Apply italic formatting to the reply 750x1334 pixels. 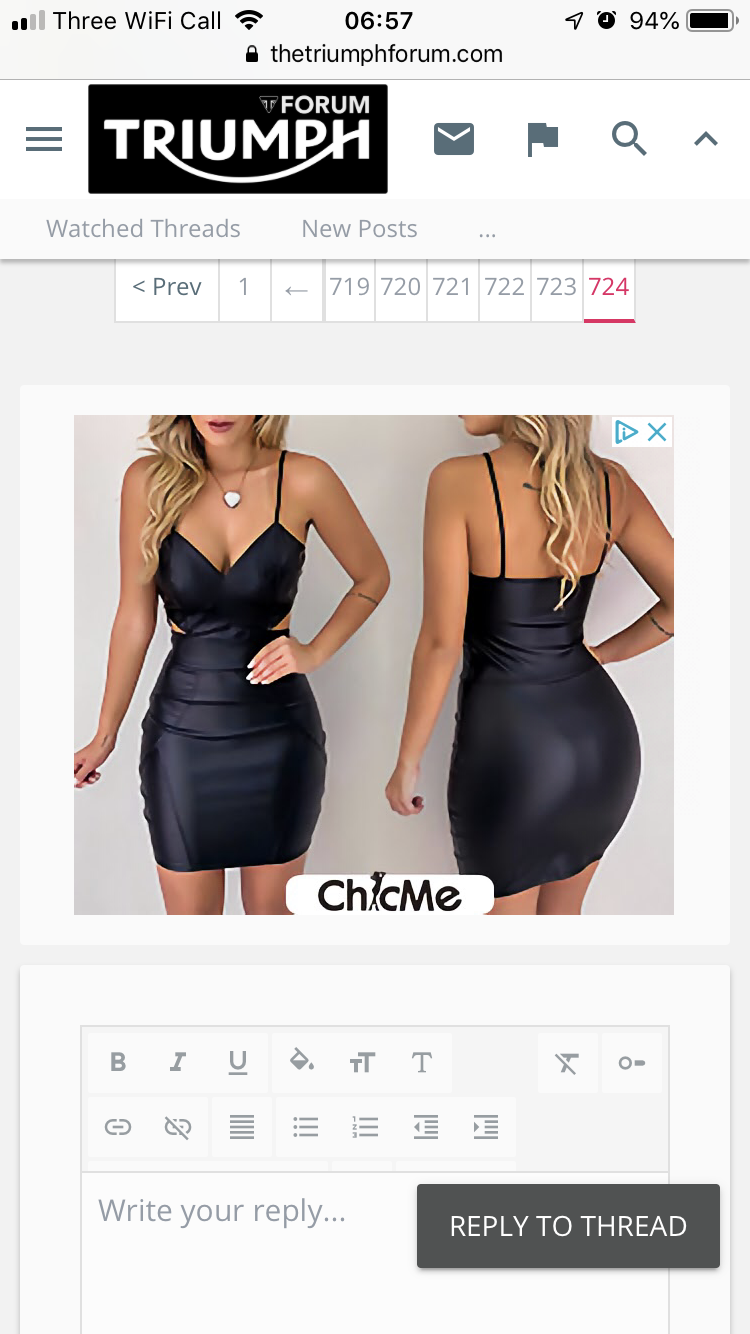(x=178, y=1063)
